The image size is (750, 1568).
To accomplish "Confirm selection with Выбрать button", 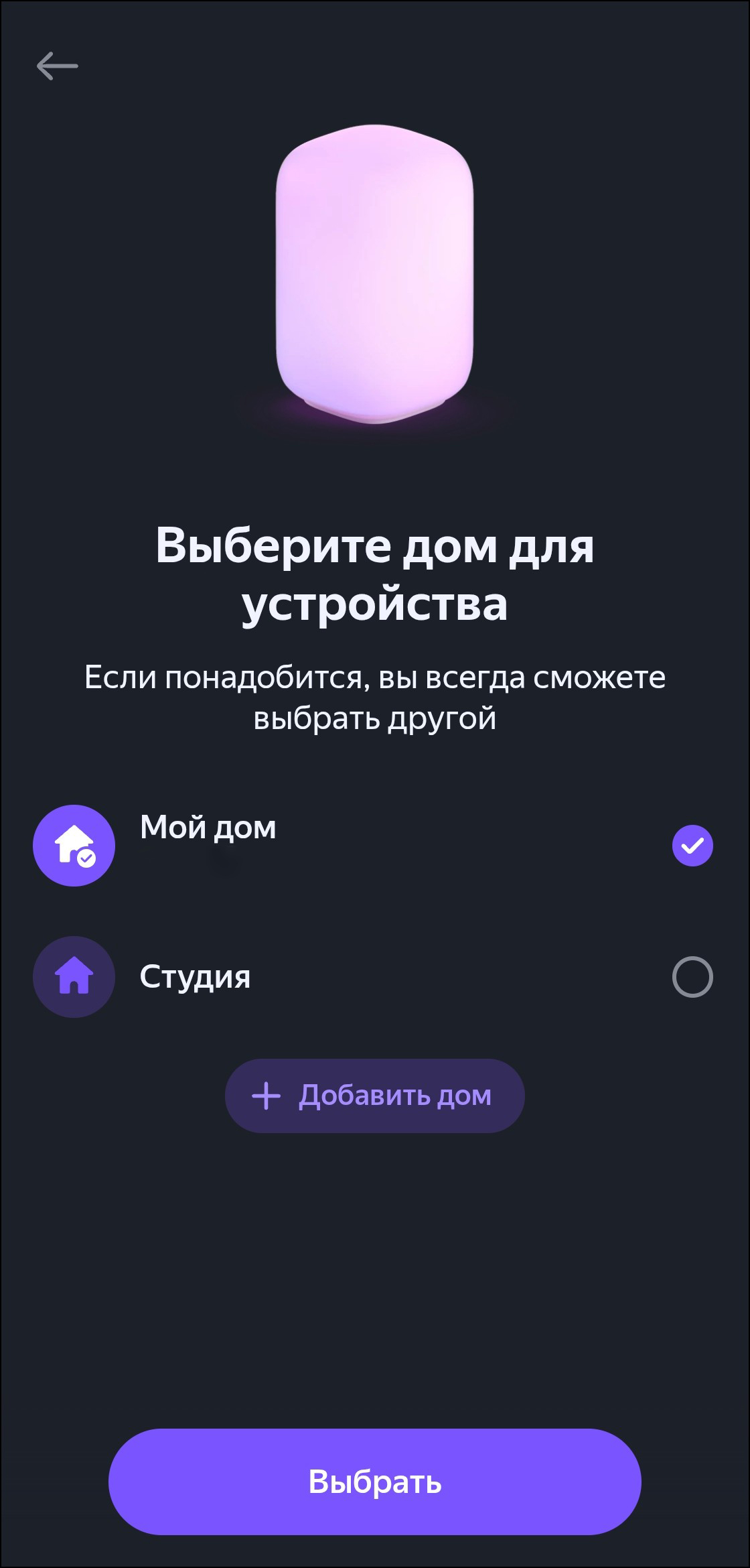I will point(374,1482).
